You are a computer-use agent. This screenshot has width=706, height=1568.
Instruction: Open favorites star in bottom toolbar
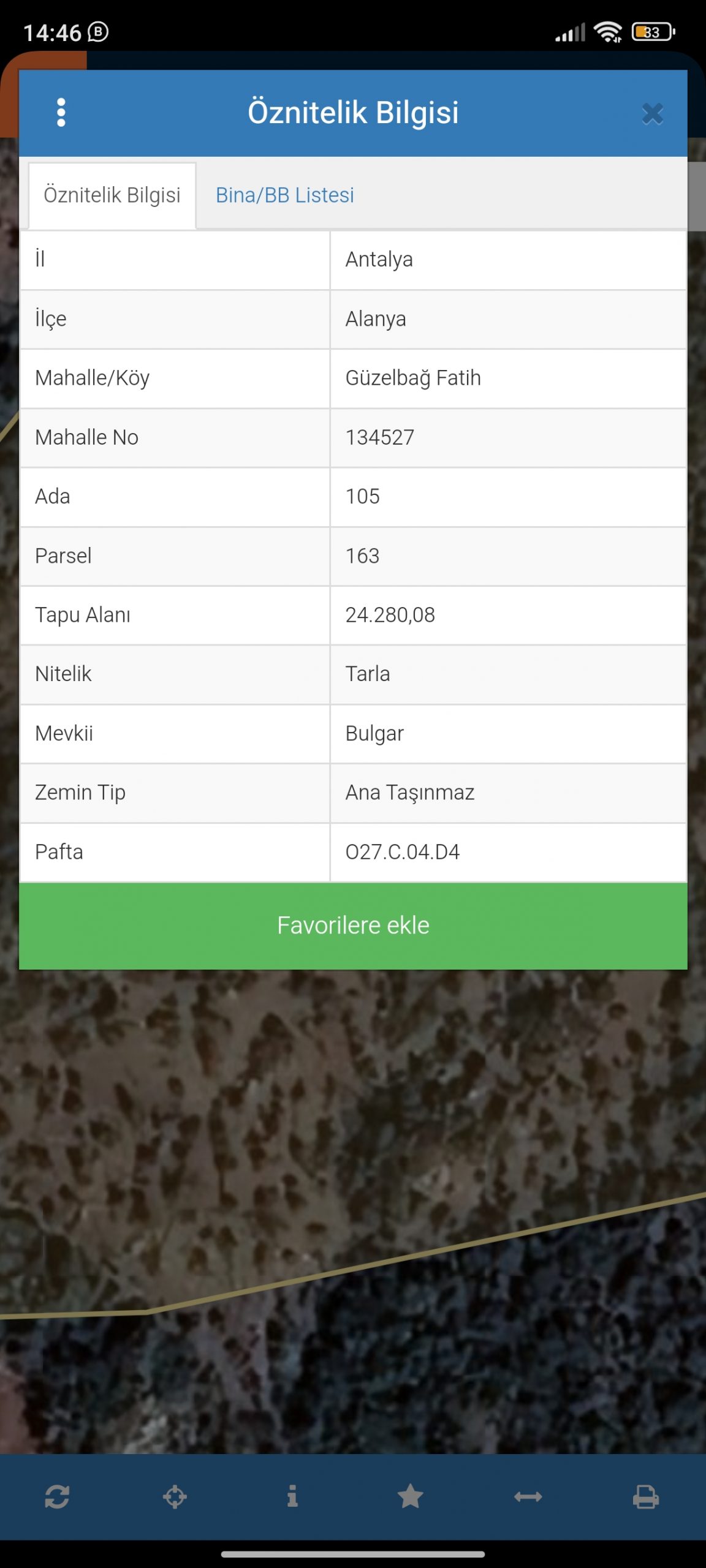(x=410, y=1497)
